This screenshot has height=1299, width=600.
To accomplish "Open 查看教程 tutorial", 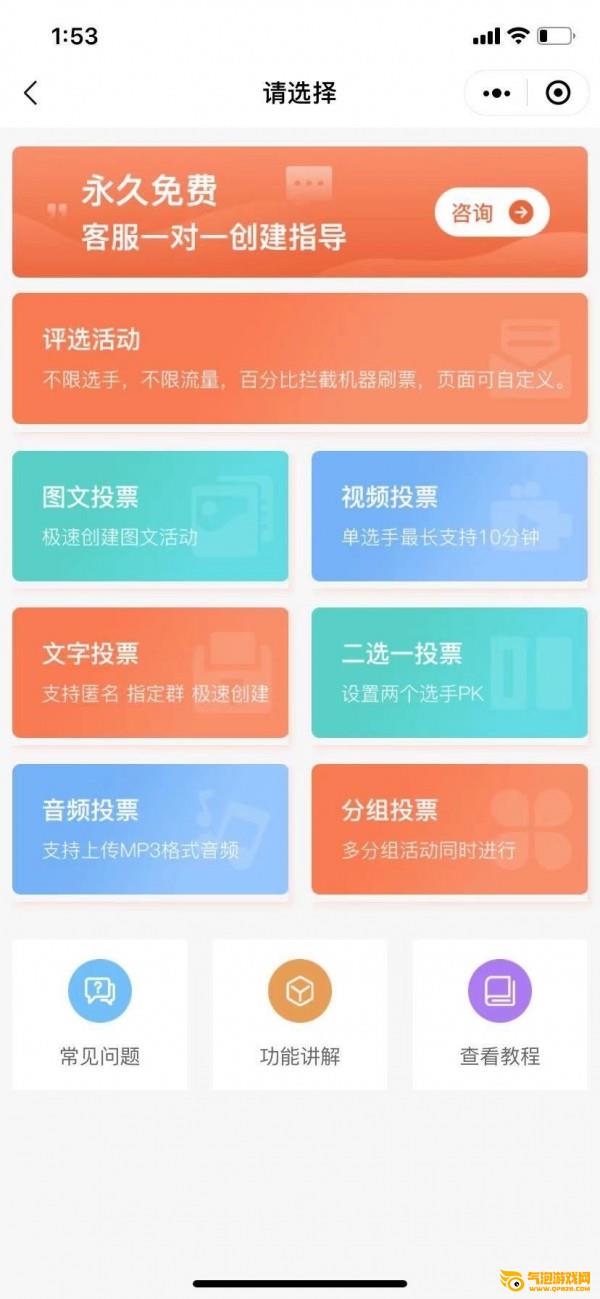I will pos(500,1014).
